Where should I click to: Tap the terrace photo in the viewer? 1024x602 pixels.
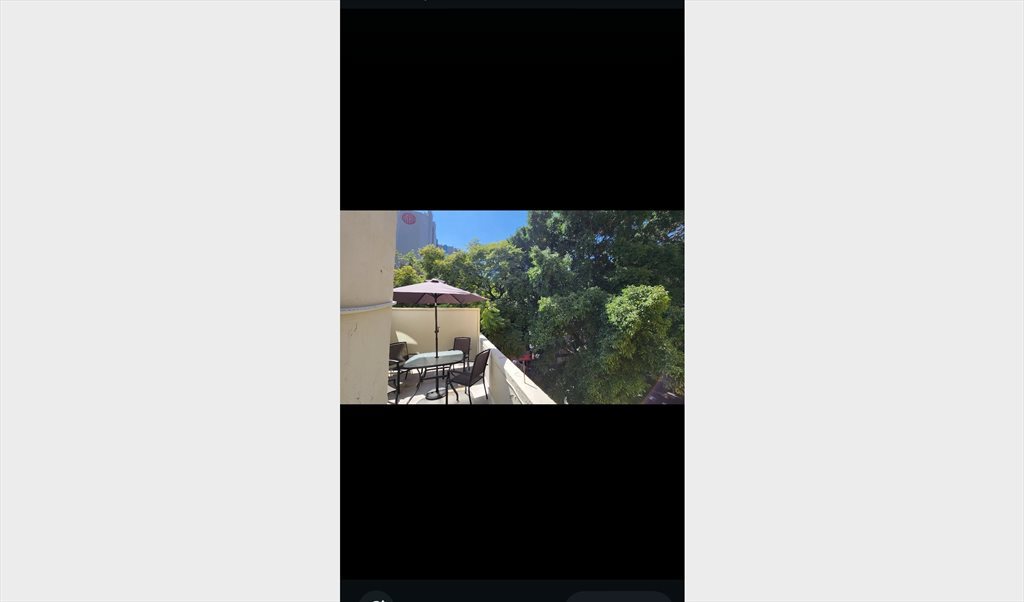pyautogui.click(x=512, y=307)
